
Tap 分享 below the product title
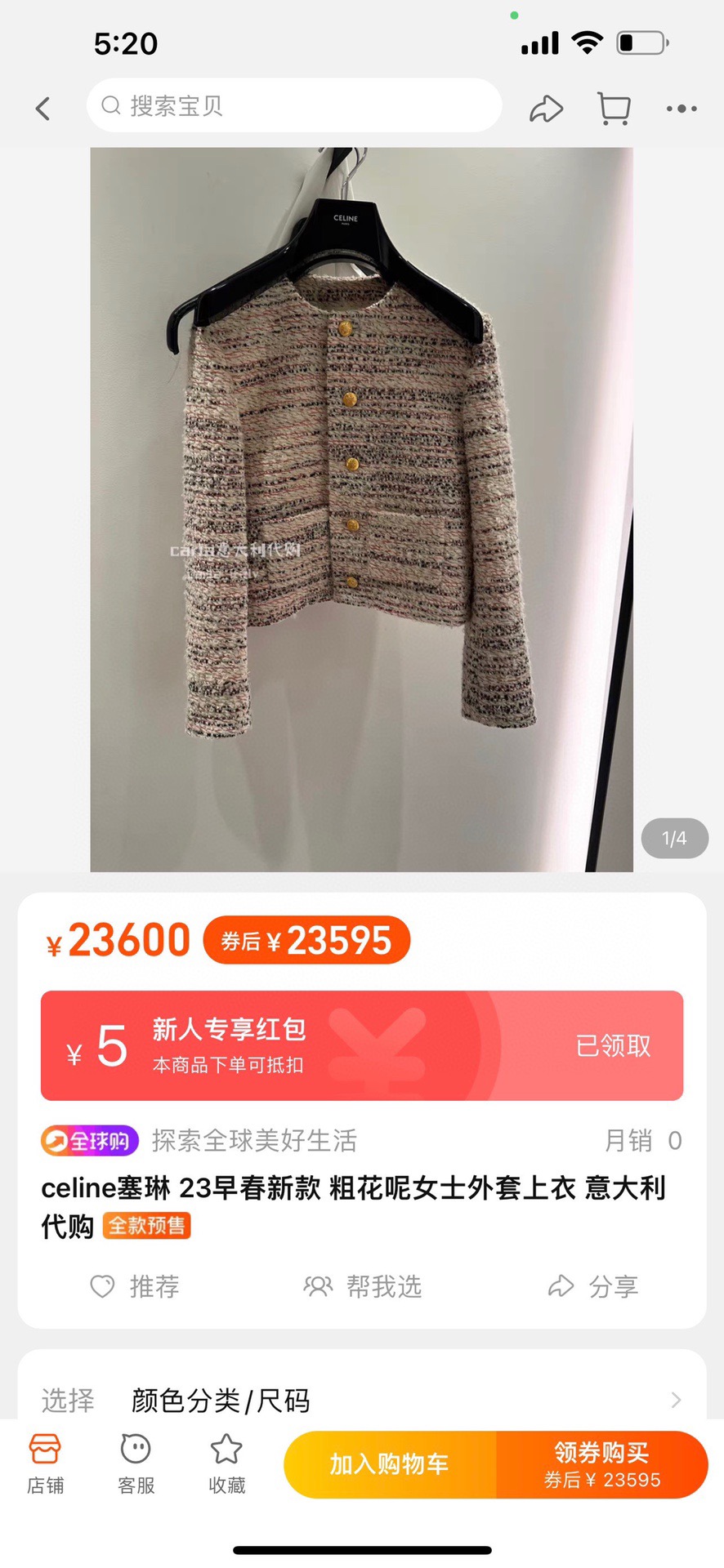[x=592, y=1286]
